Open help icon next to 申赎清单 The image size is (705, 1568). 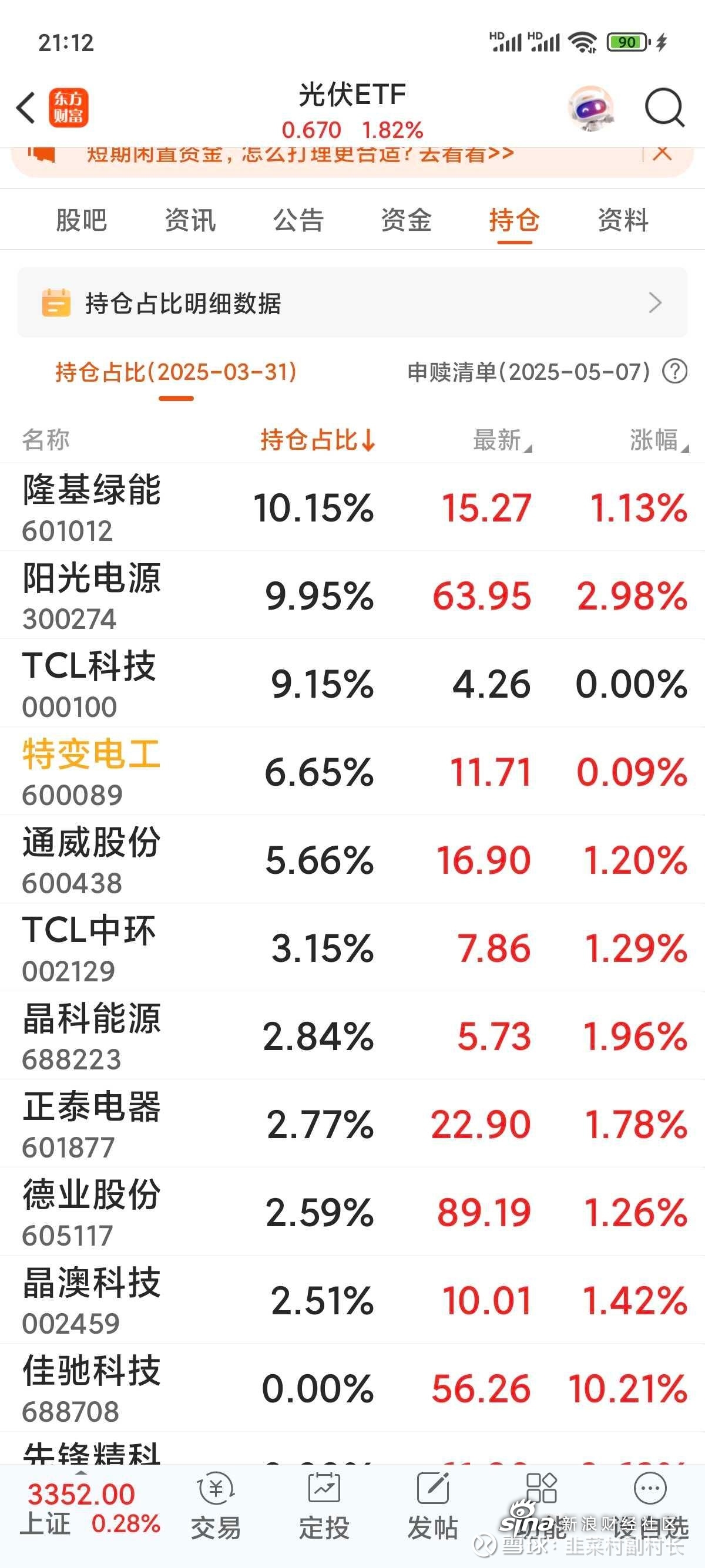tap(674, 371)
